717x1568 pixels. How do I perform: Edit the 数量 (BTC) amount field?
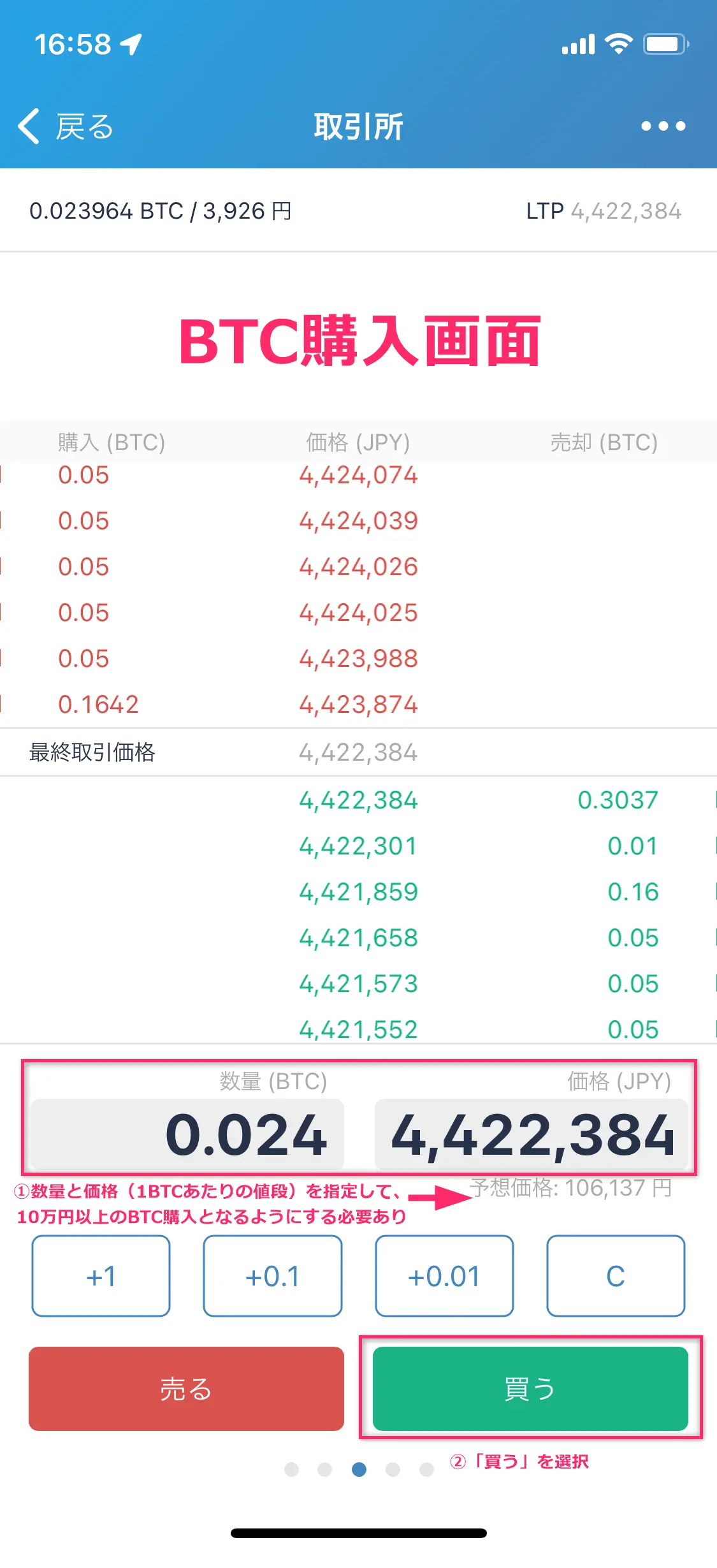tap(187, 1134)
